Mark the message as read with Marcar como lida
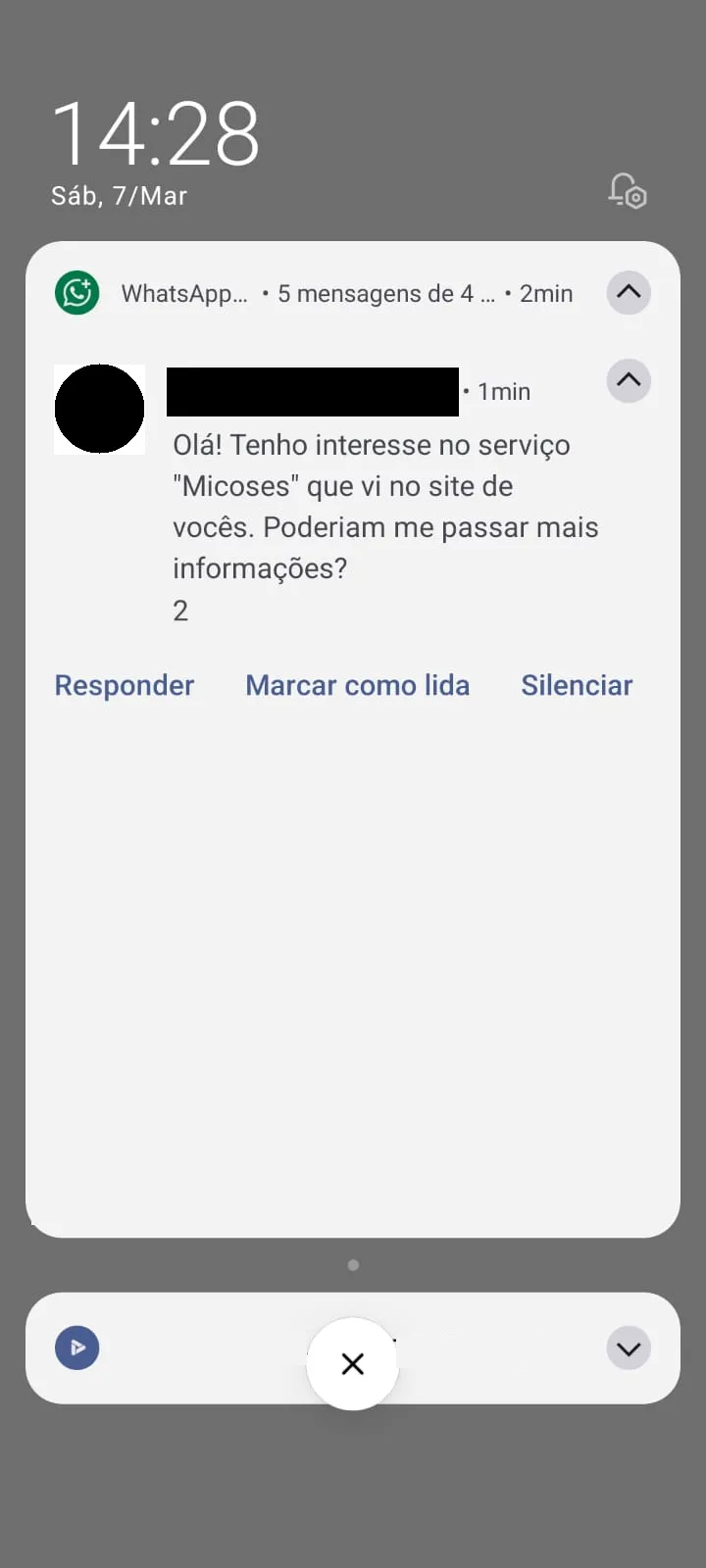The height and width of the screenshot is (1568, 706). coord(358,685)
